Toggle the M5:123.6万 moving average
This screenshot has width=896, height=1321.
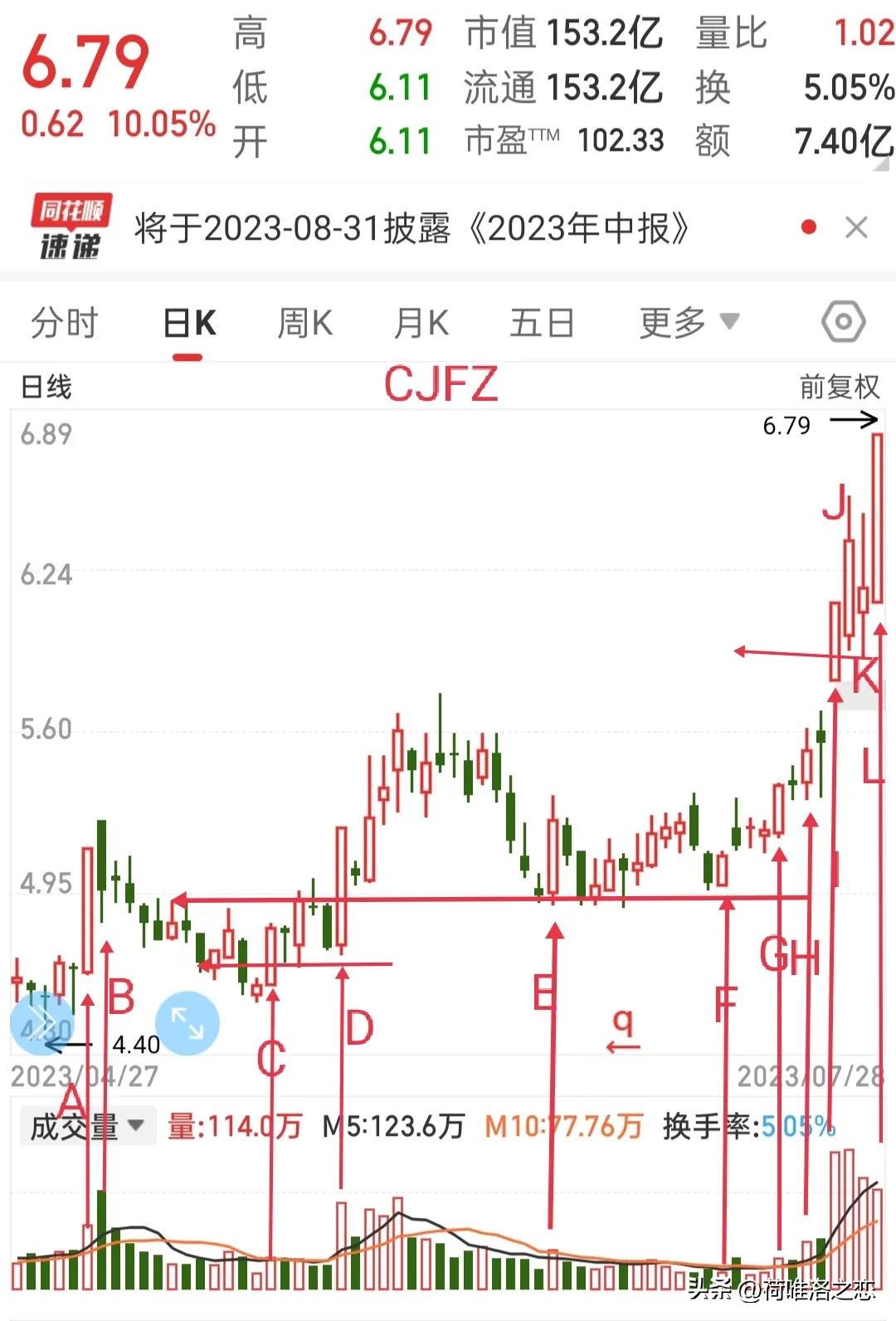pyautogui.click(x=394, y=1126)
